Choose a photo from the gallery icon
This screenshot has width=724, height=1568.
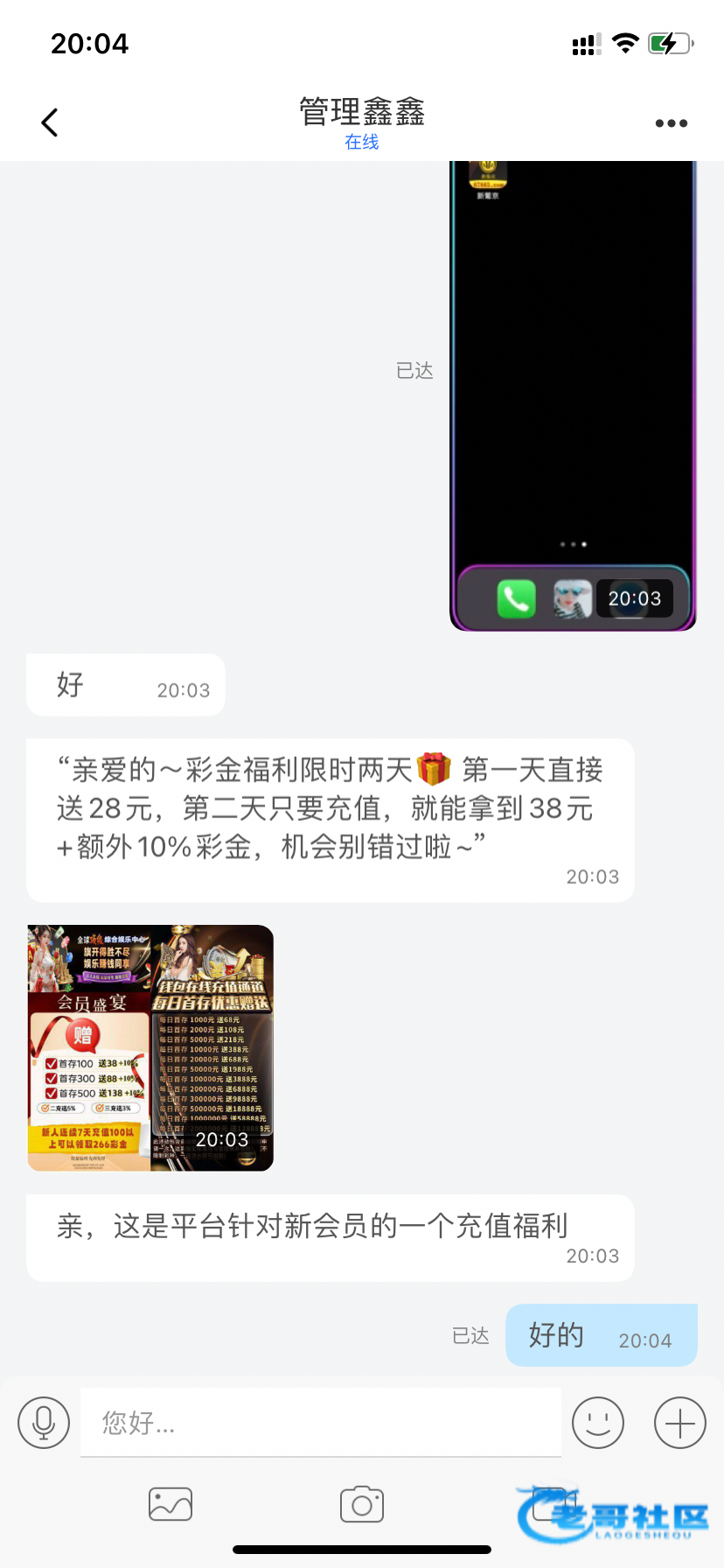(x=171, y=1504)
